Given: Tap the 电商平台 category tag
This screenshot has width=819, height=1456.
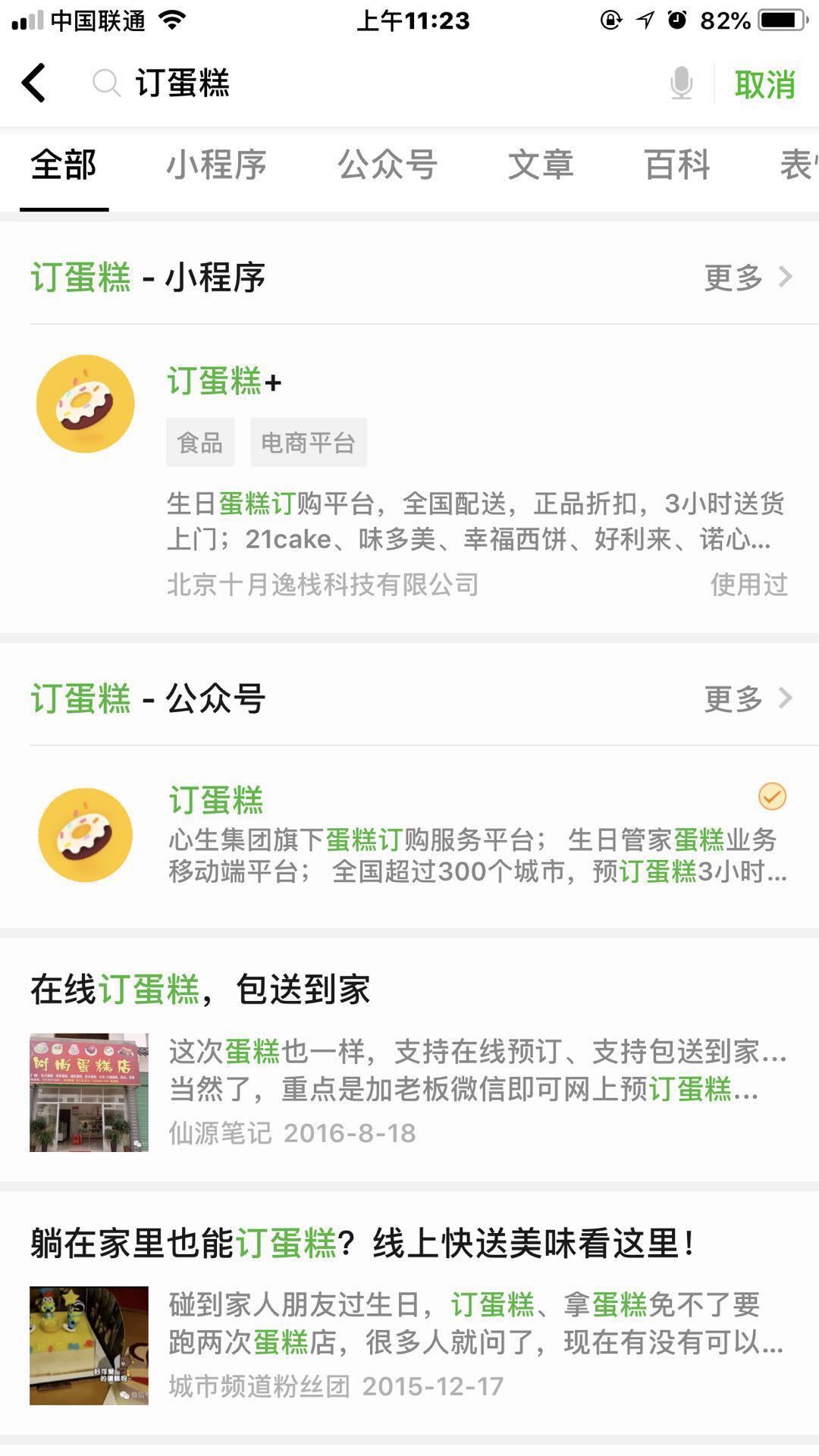Looking at the screenshot, I should coord(309,442).
